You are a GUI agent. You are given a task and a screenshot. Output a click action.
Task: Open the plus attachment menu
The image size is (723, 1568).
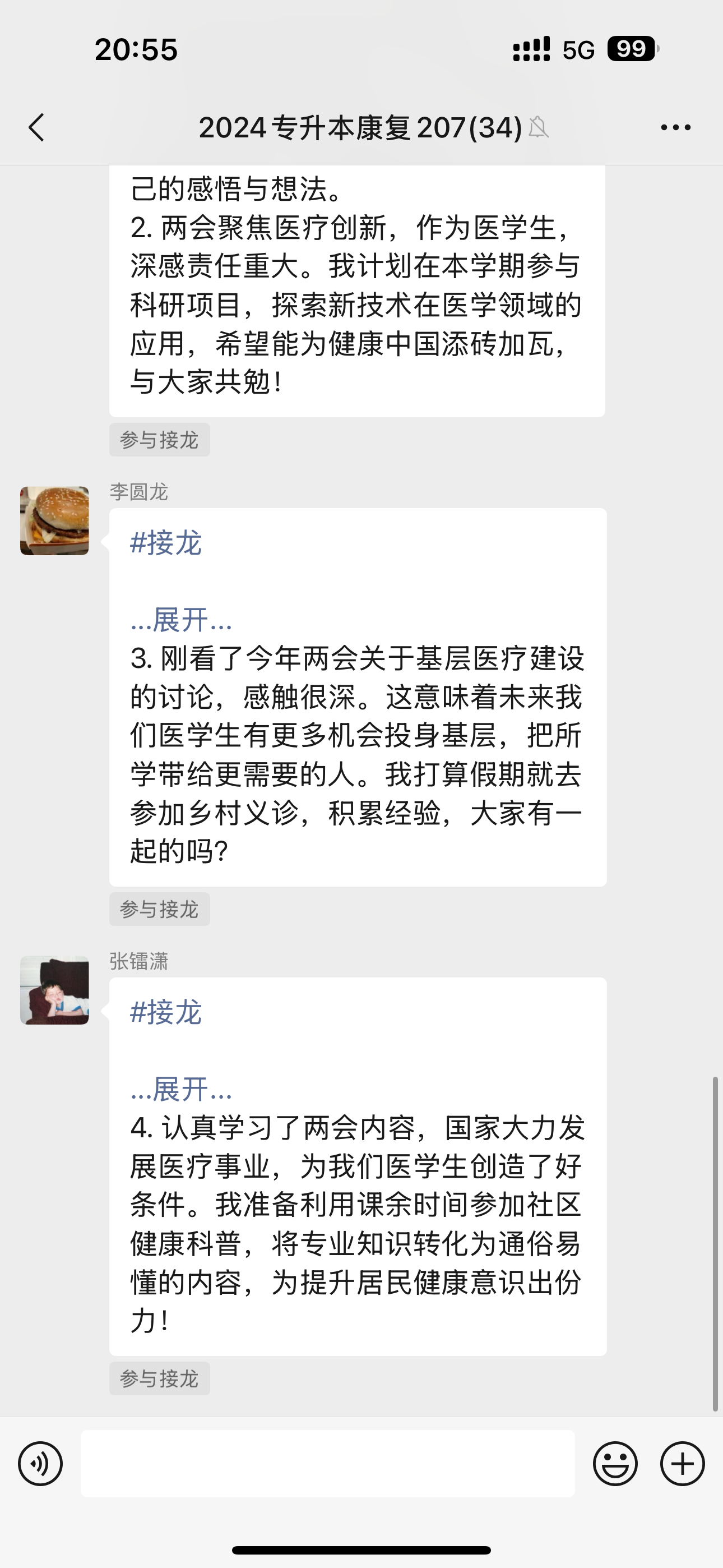(682, 1463)
